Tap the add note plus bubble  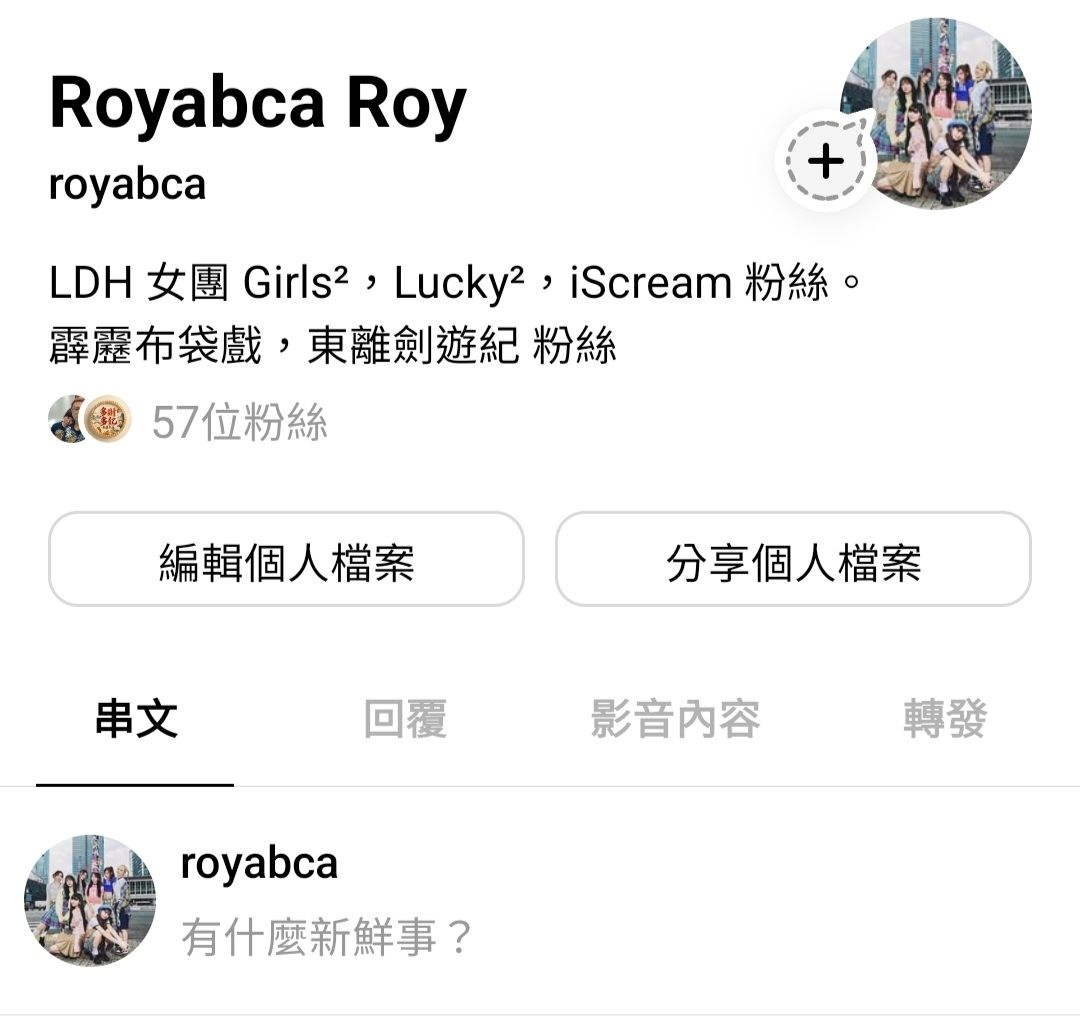826,161
